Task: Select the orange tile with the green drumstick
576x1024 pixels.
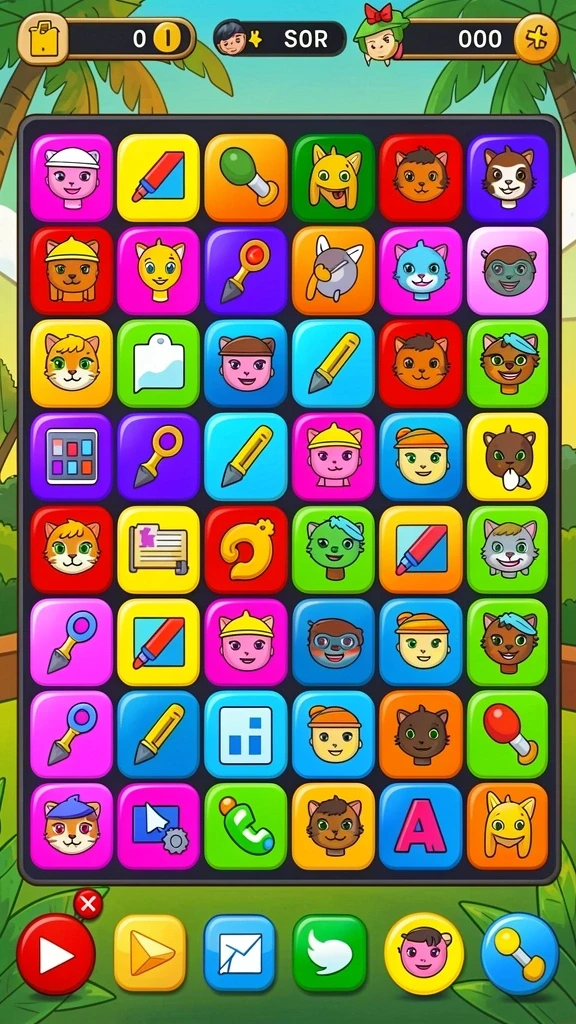Action: click(246, 178)
